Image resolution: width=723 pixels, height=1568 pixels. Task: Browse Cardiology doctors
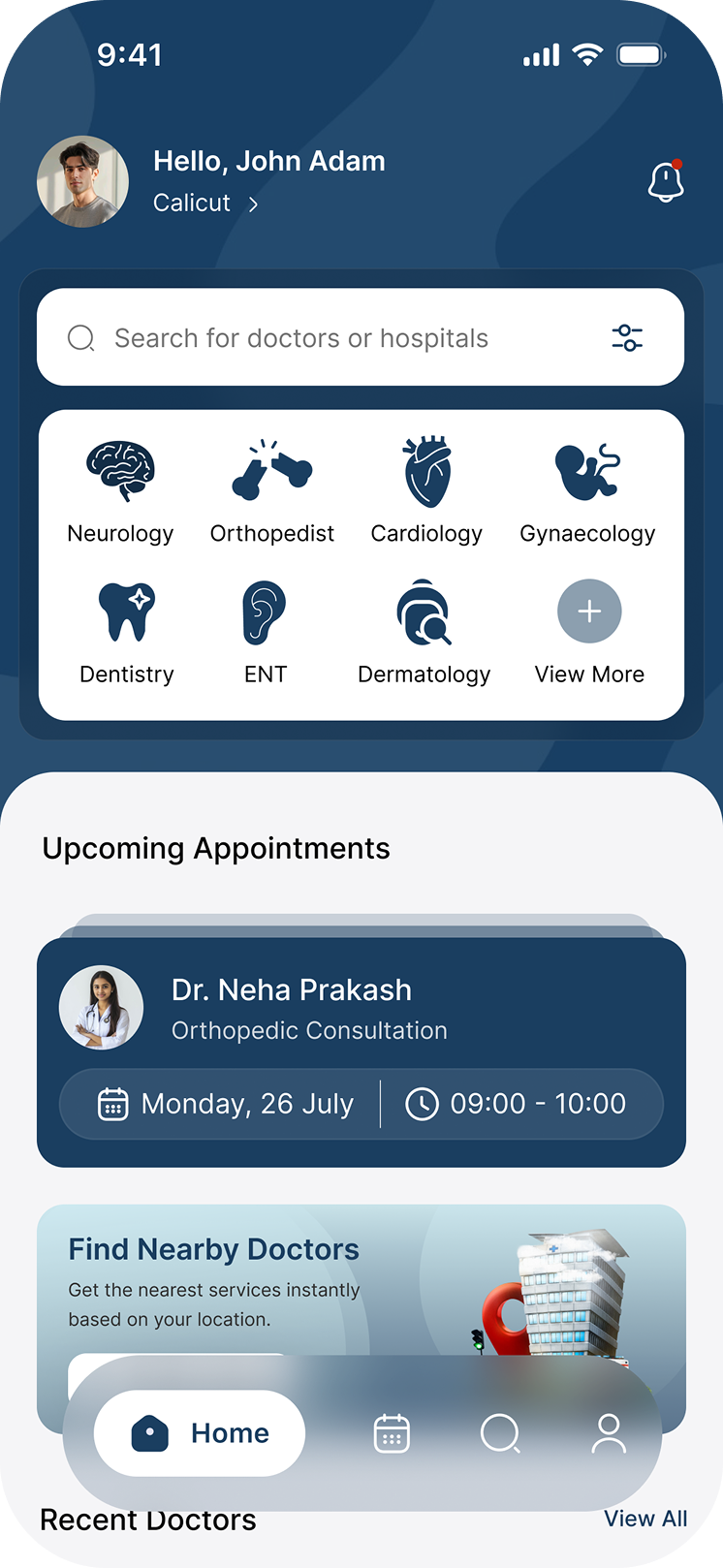click(x=426, y=491)
